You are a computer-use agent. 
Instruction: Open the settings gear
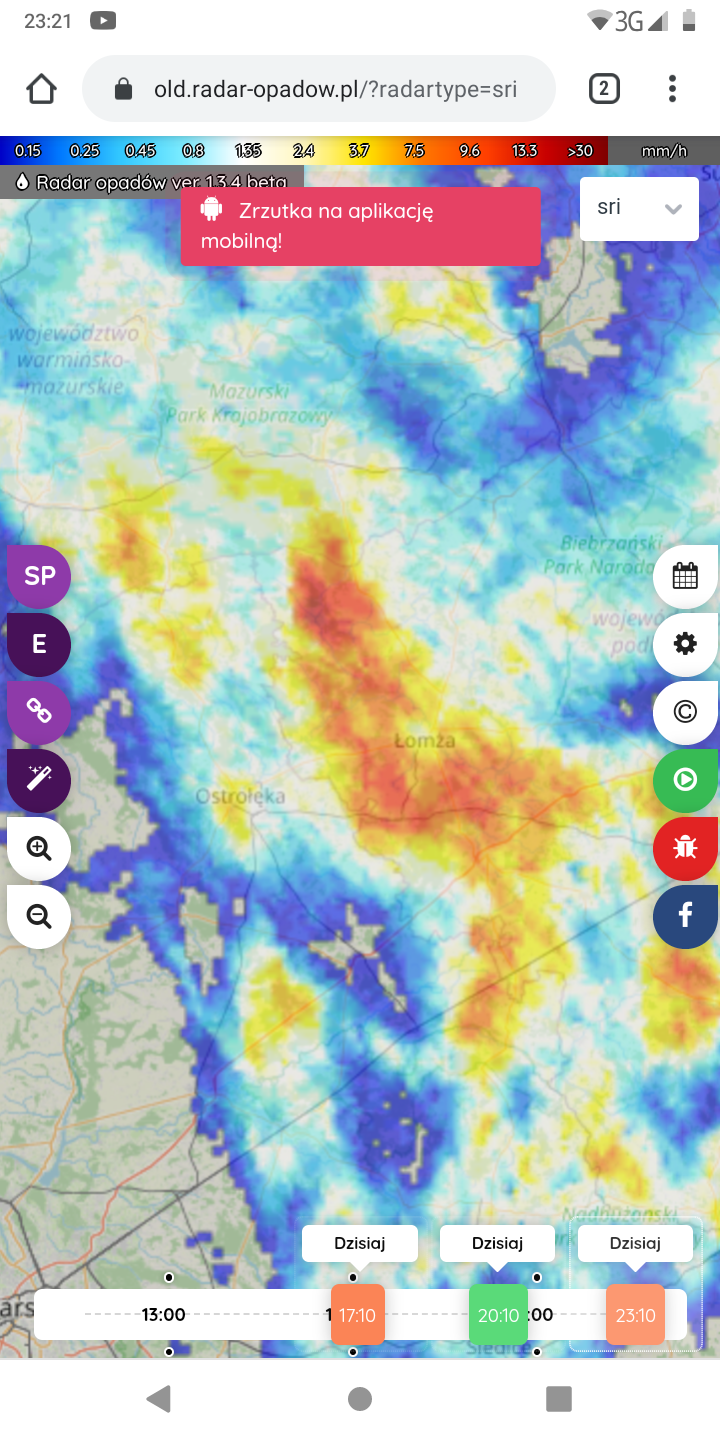(685, 644)
